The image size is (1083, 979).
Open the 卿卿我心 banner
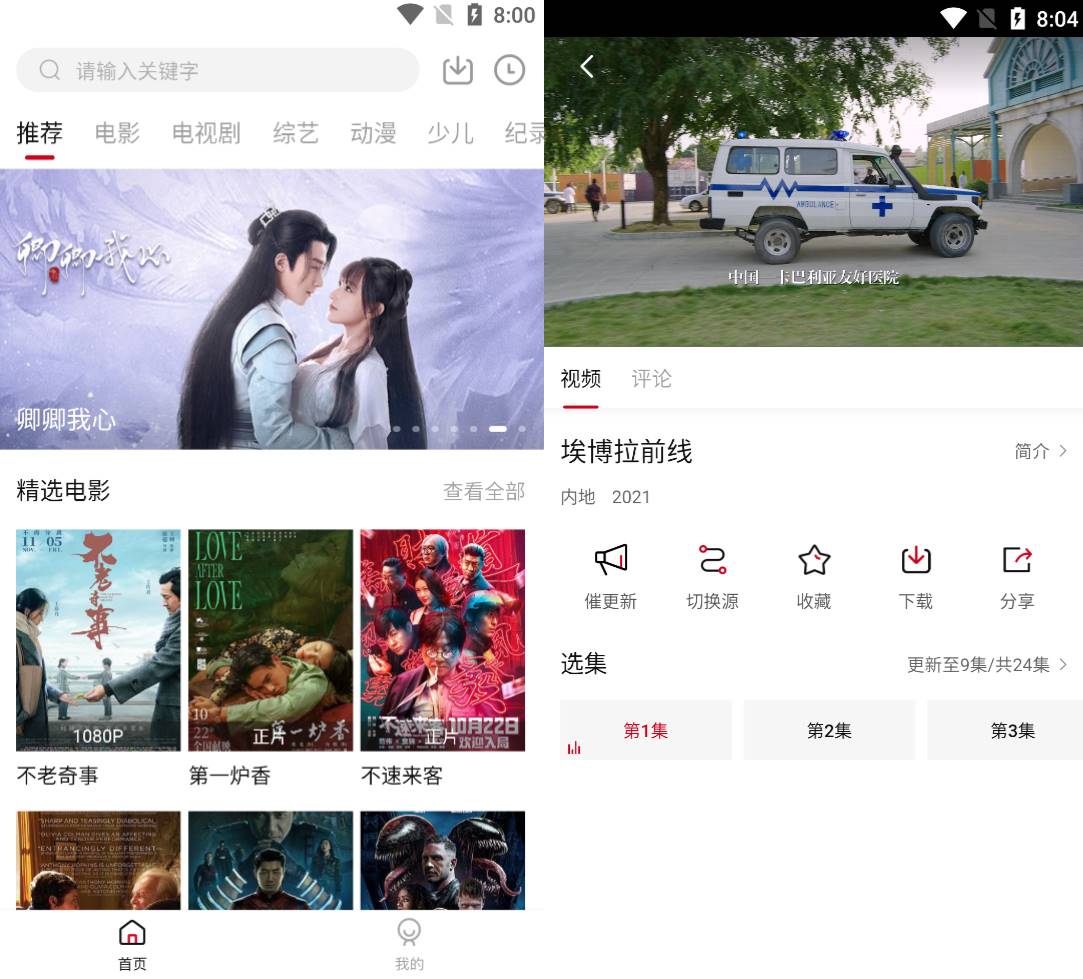tap(271, 309)
